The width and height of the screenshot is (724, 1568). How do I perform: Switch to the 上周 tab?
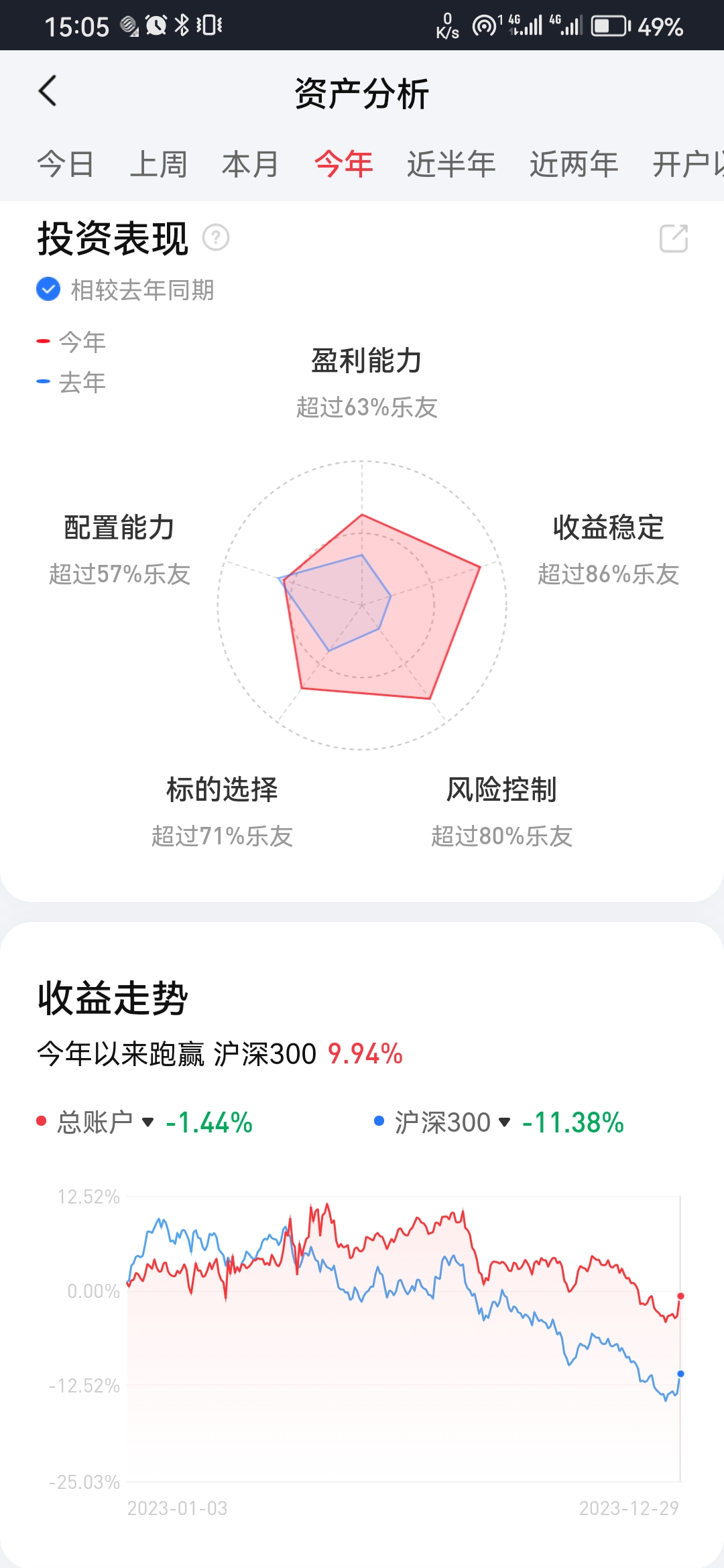(158, 164)
